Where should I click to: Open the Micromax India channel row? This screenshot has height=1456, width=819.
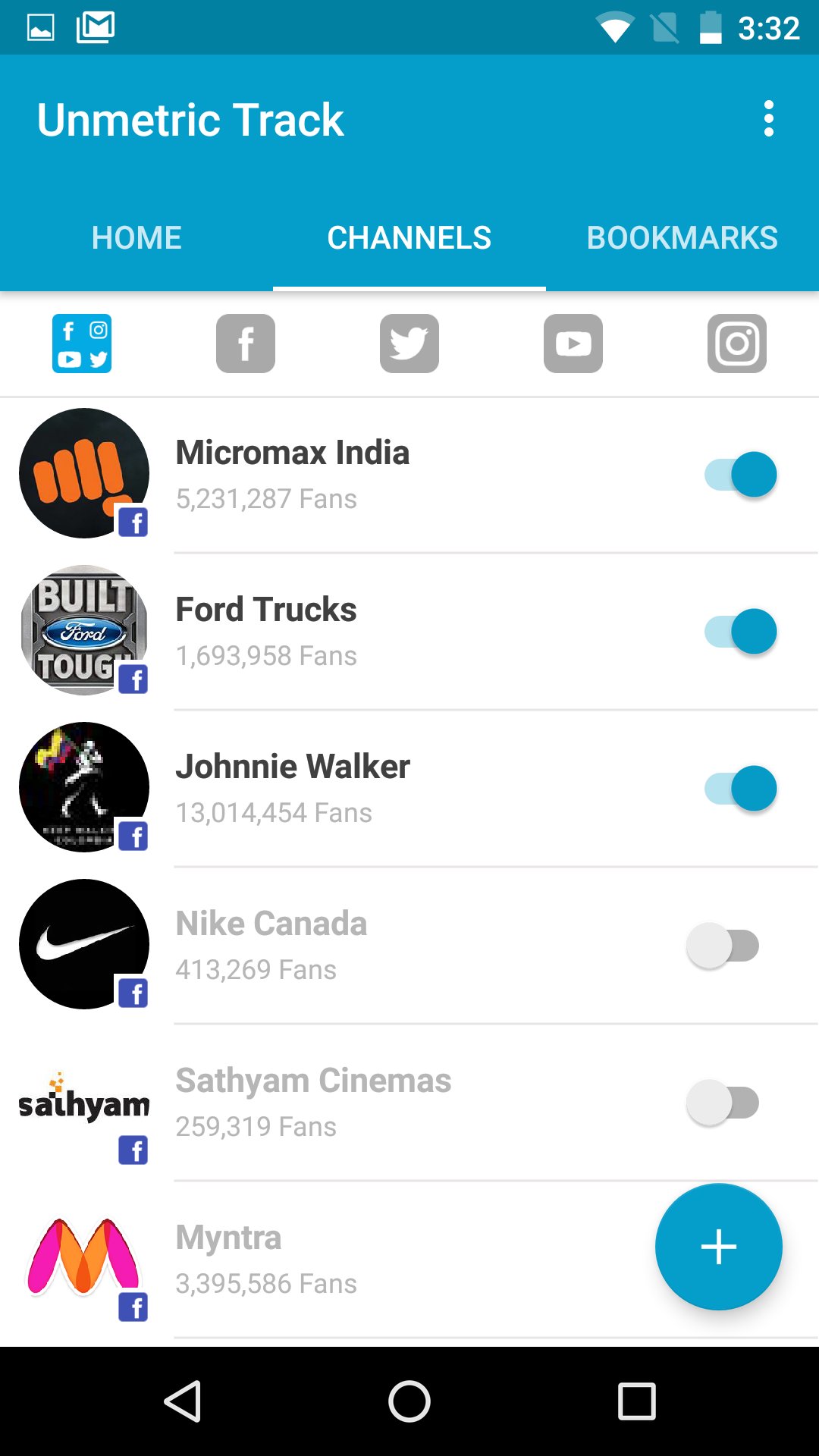409,475
